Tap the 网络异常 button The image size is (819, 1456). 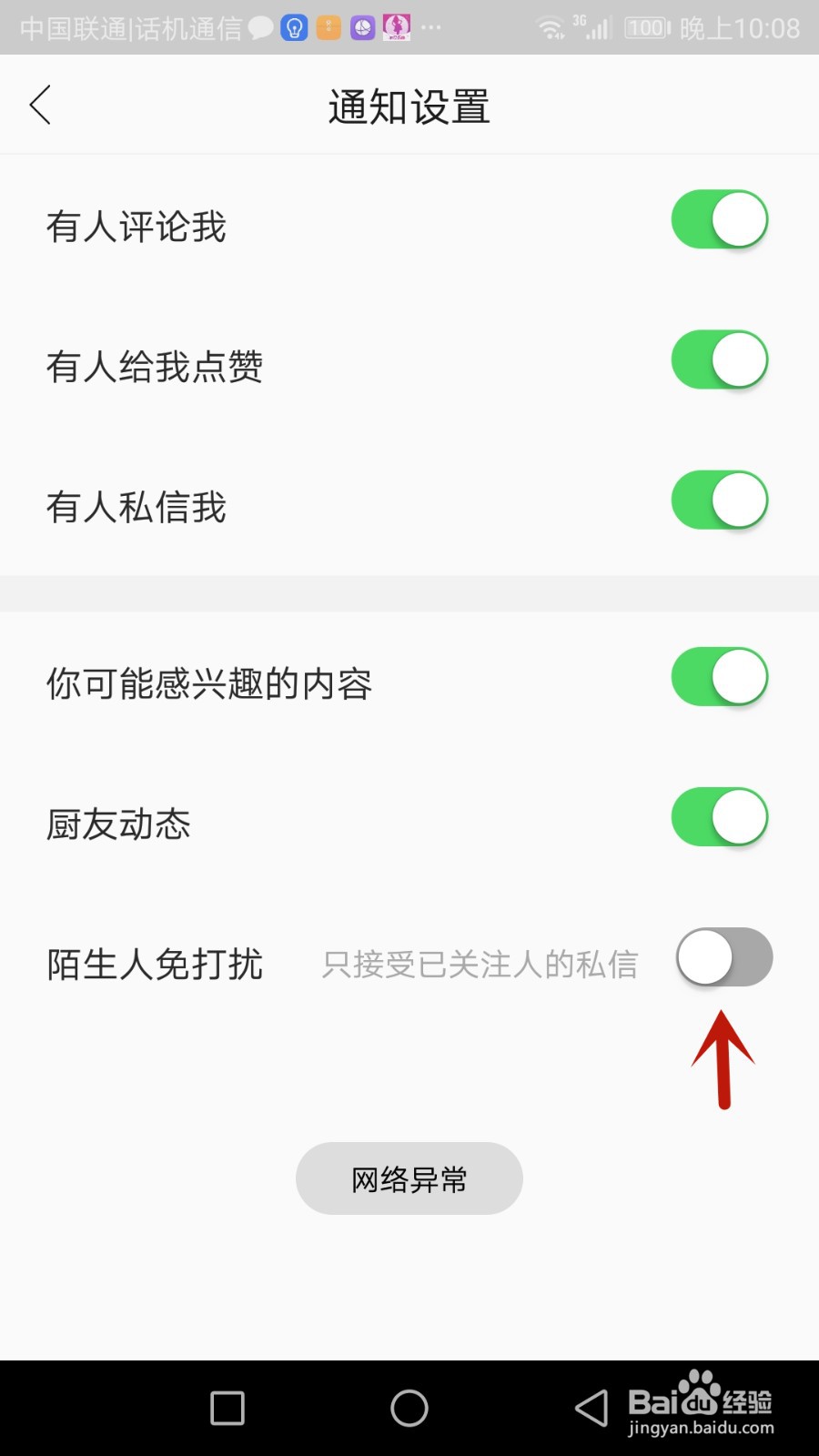(409, 1178)
